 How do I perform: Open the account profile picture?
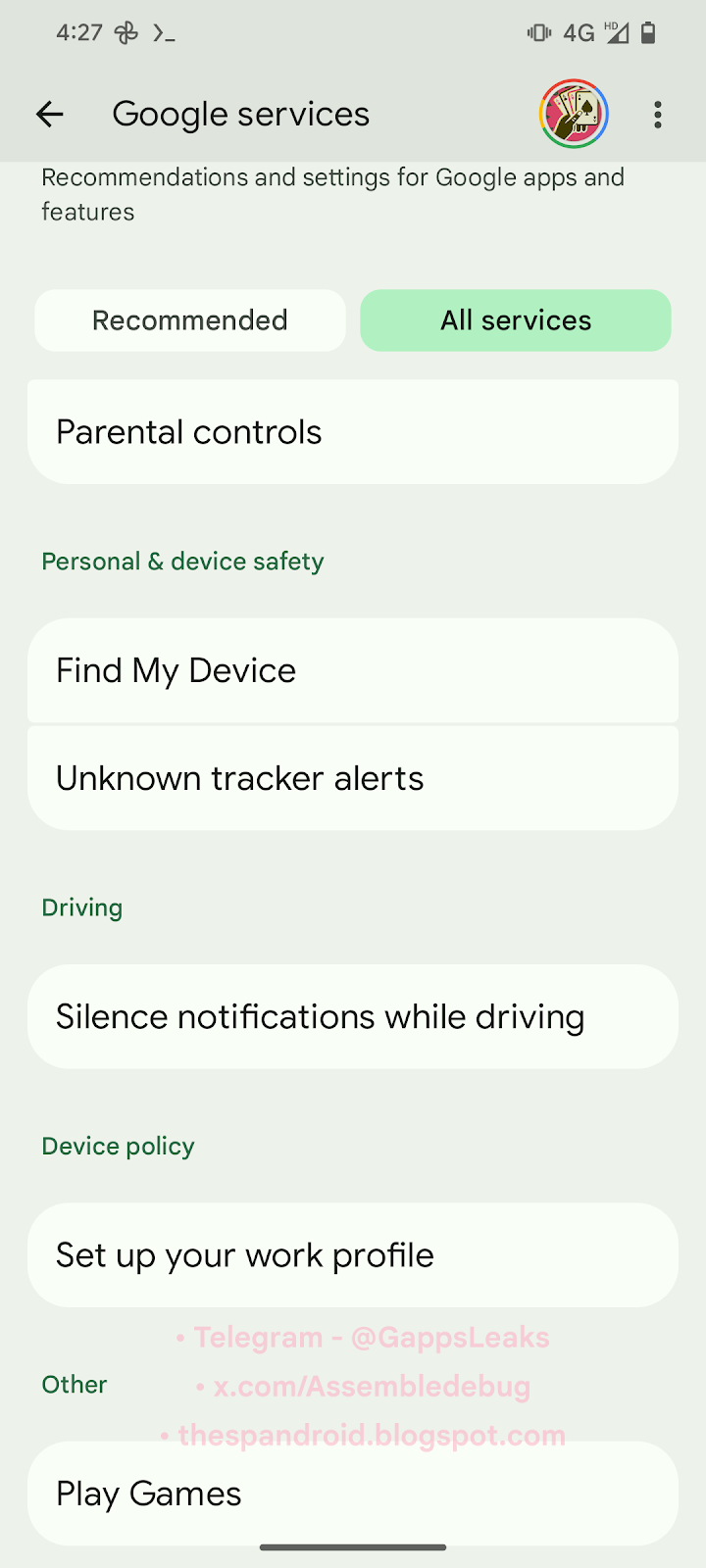tap(574, 115)
